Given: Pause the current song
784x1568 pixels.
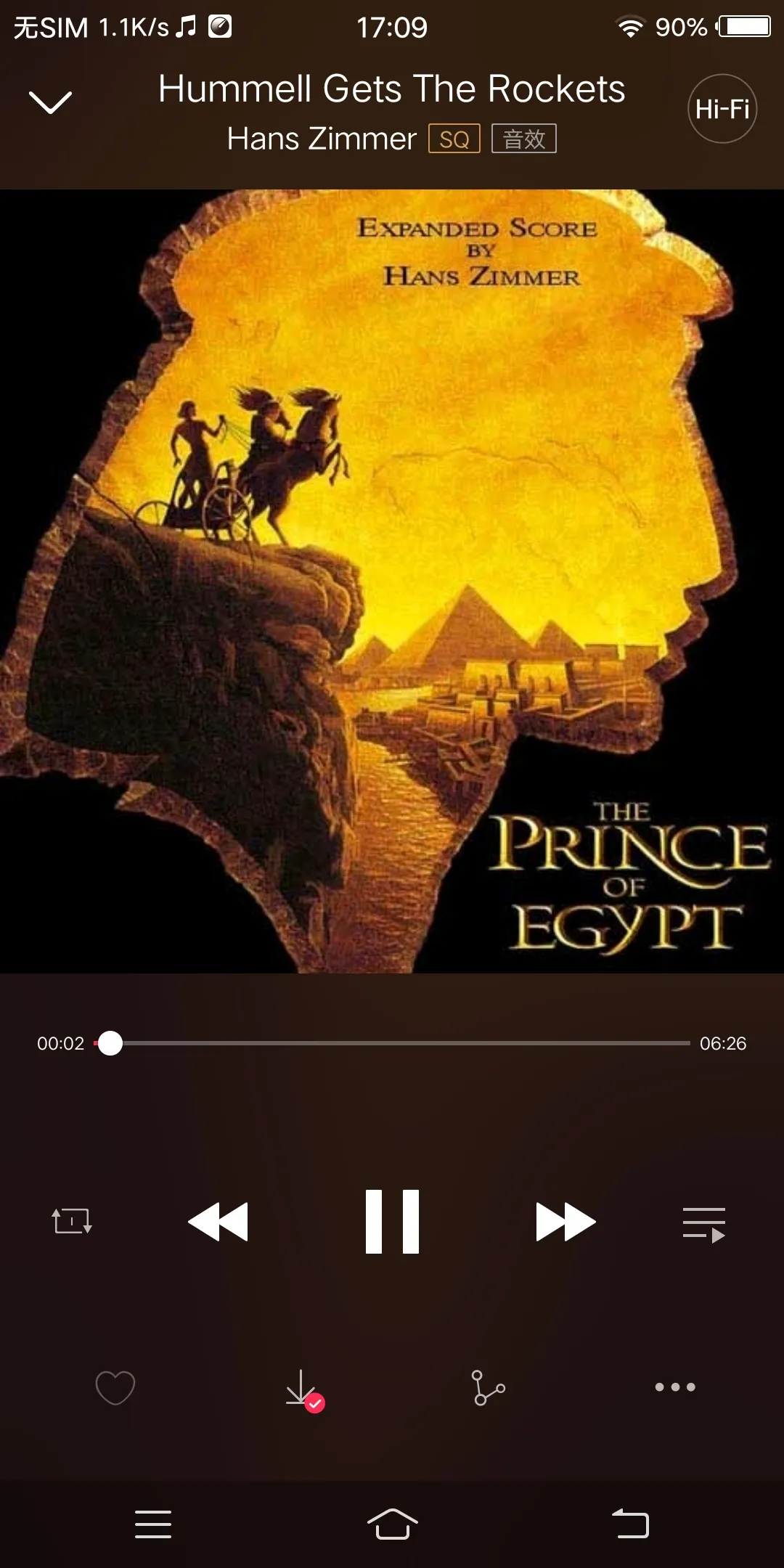Looking at the screenshot, I should pos(392,1222).
